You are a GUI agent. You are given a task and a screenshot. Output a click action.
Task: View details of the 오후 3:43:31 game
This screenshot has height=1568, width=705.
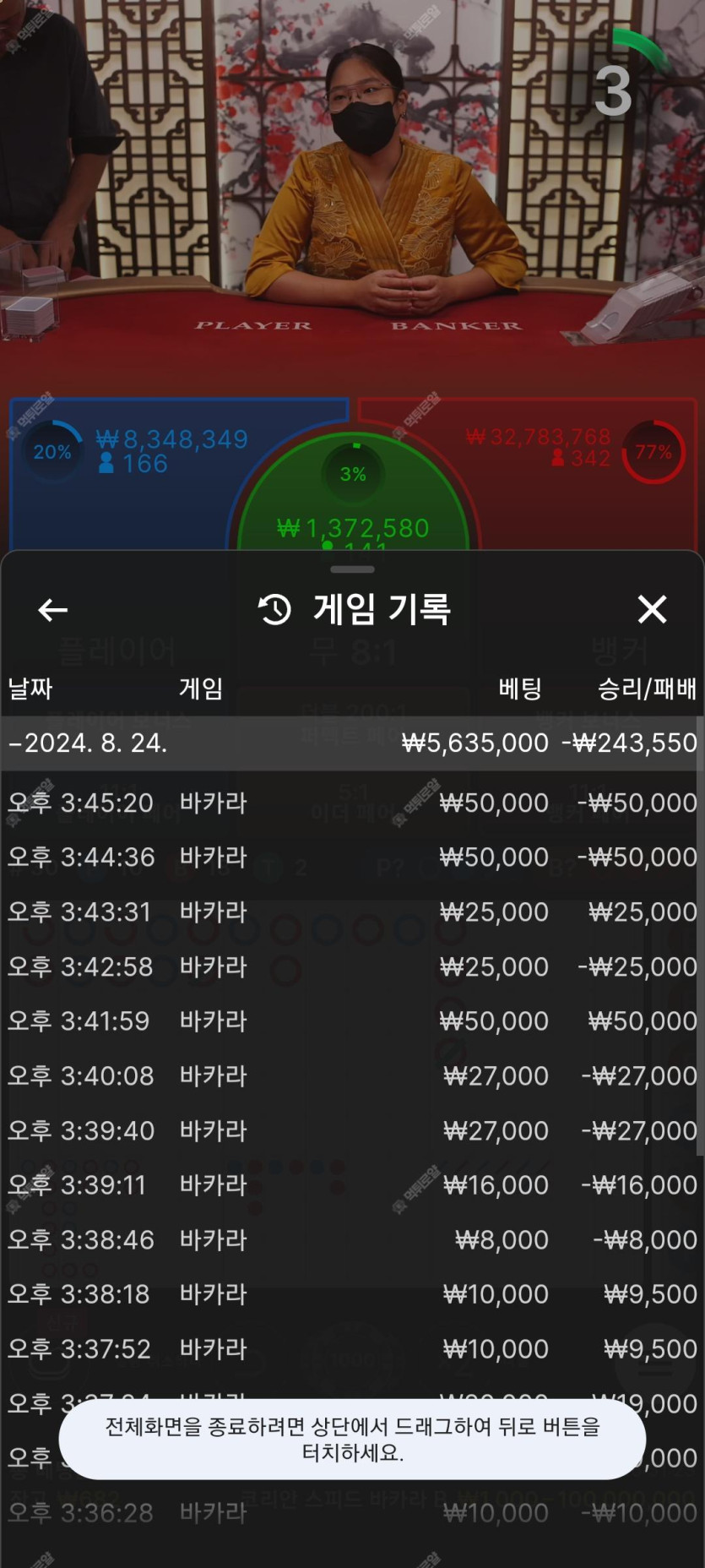(x=352, y=912)
